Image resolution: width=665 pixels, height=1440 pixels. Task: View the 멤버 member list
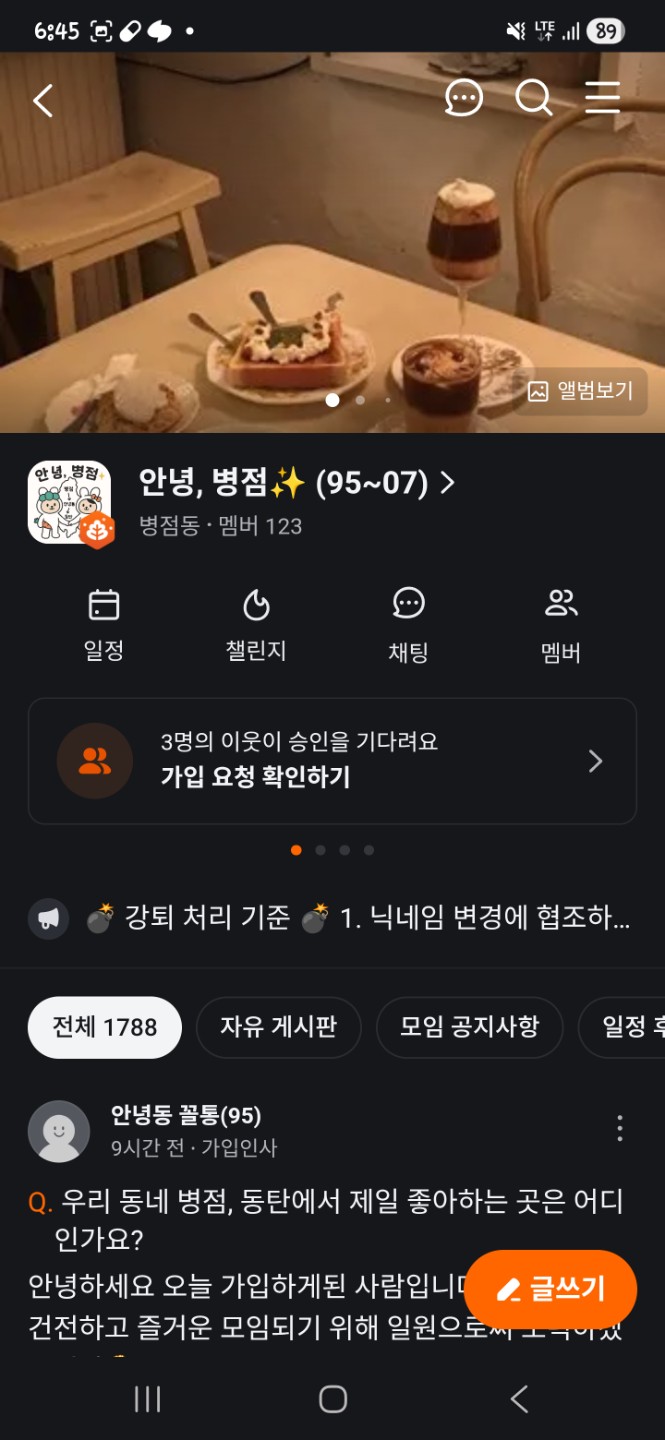[x=561, y=626]
